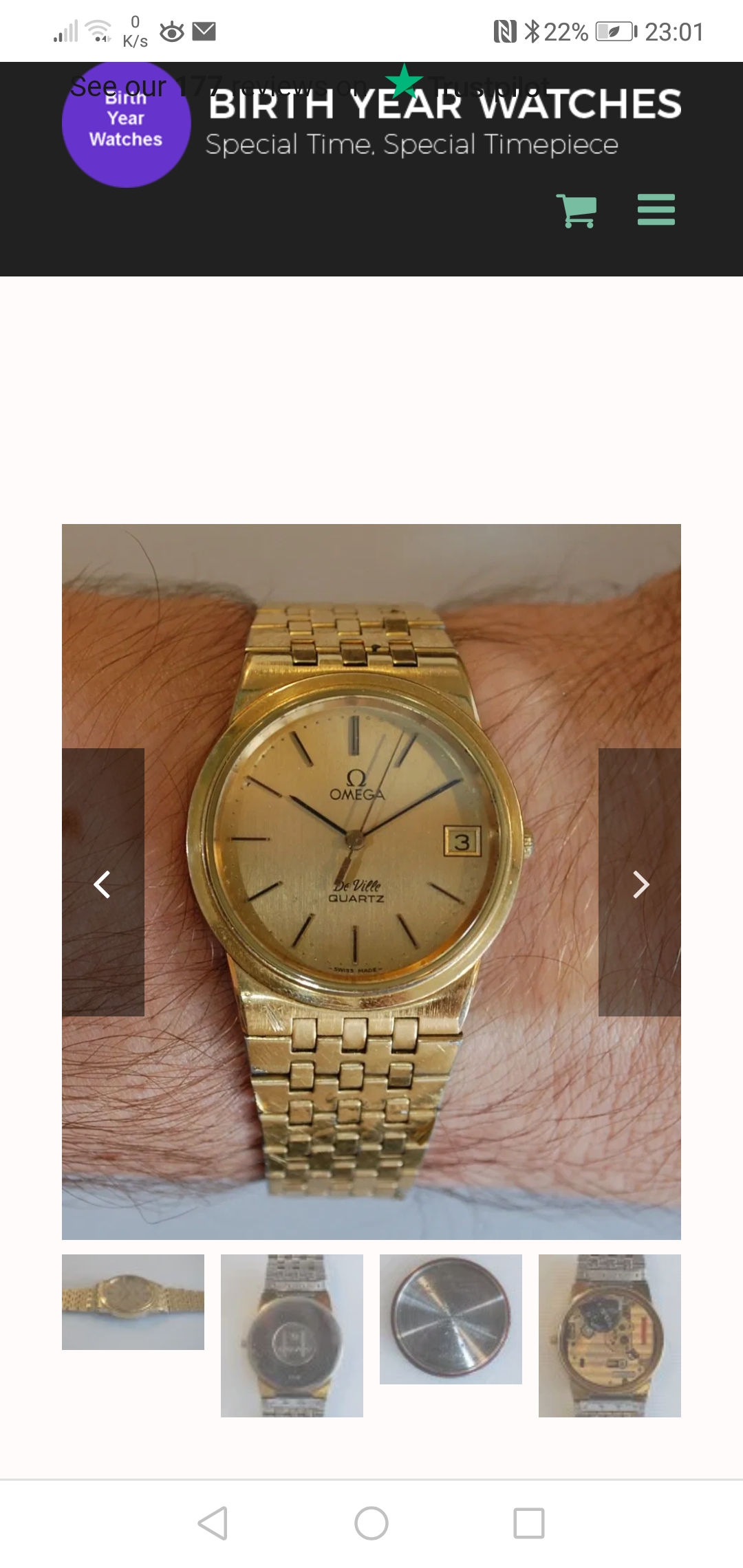Go to the home screen
743x1568 pixels.
(x=371, y=1523)
